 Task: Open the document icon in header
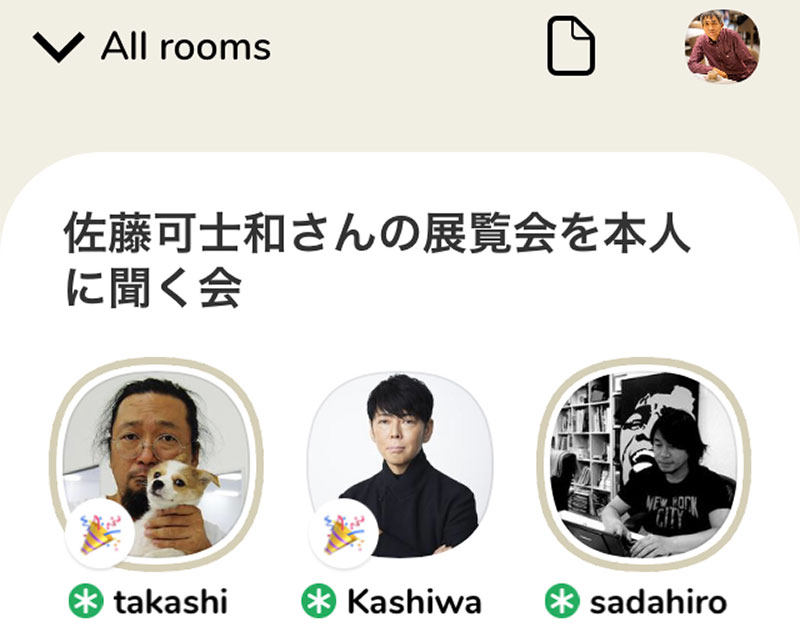(571, 47)
